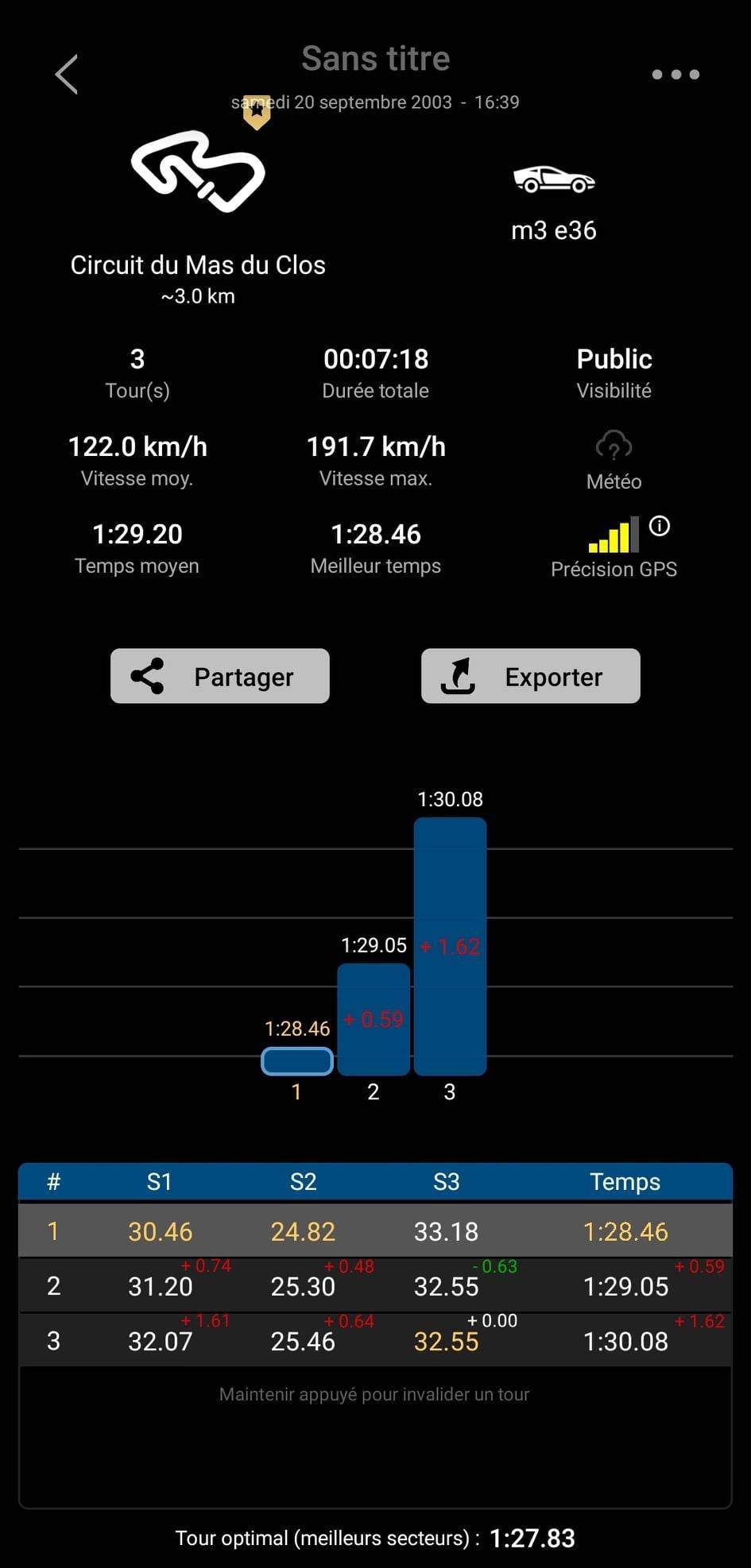The image size is (751, 1568).
Task: Select lap 3 bar showing 1:30.08
Action: [x=450, y=946]
